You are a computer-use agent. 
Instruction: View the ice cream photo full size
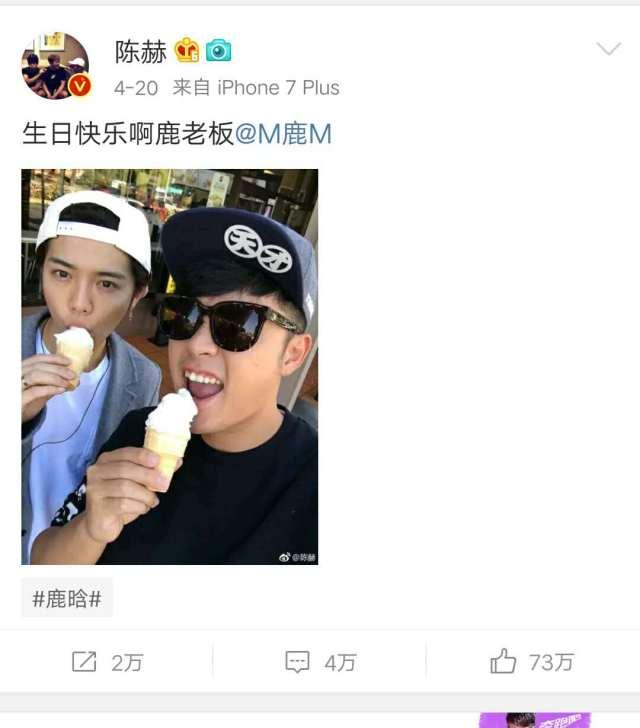coord(170,366)
